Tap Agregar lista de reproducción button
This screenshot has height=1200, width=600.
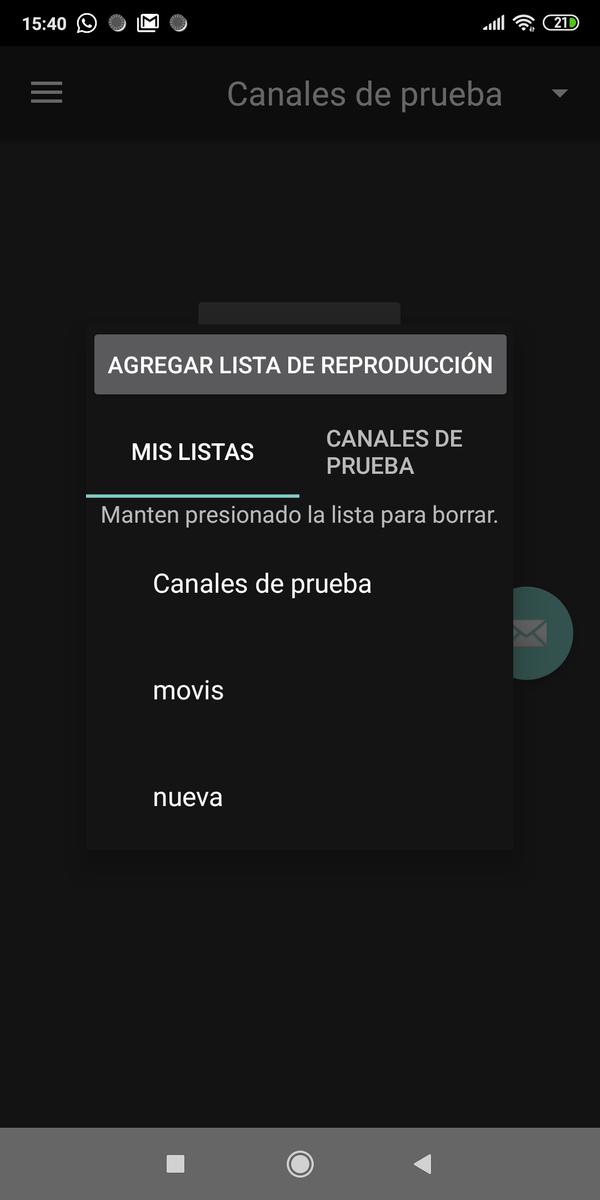pos(300,365)
